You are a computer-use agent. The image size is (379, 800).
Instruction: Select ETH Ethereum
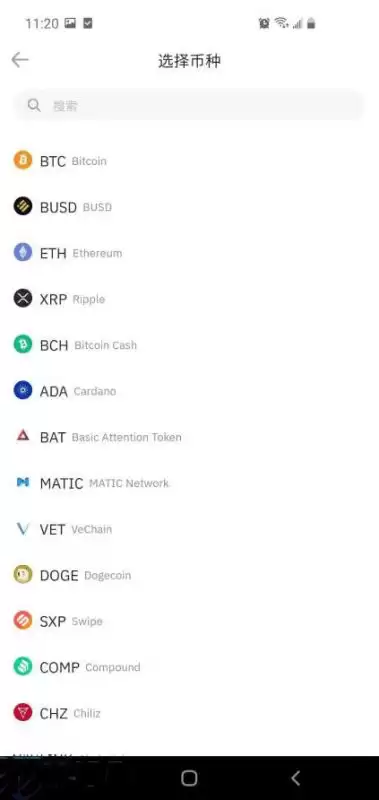189,253
